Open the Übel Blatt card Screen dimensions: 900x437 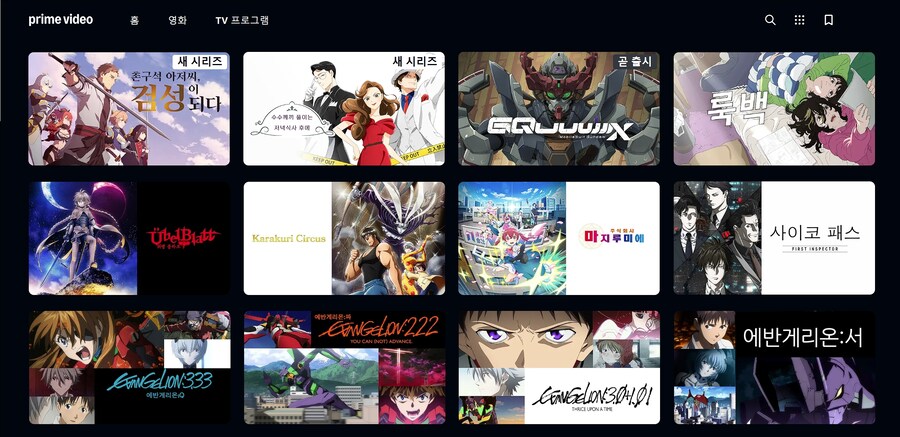[x=129, y=238]
